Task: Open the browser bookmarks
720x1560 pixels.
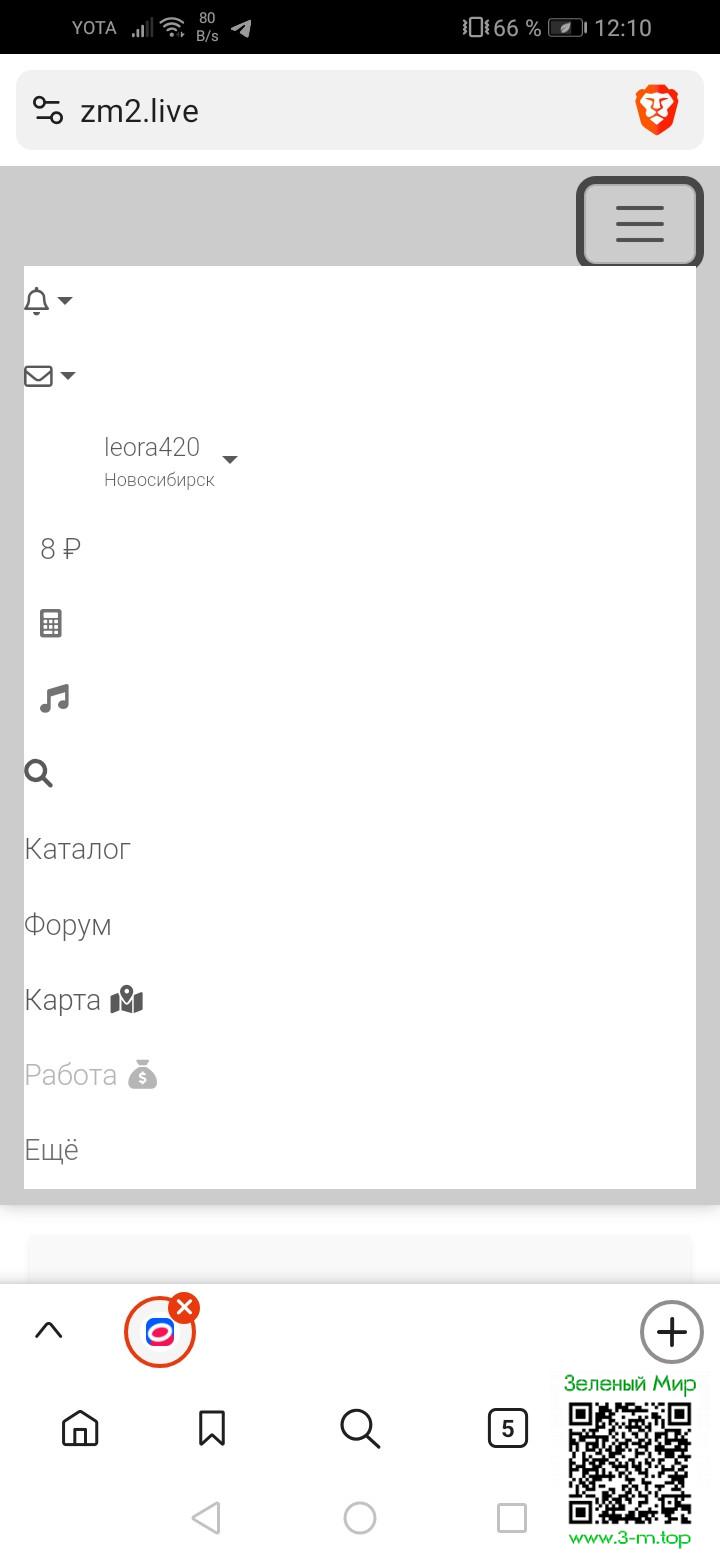Action: click(212, 1428)
